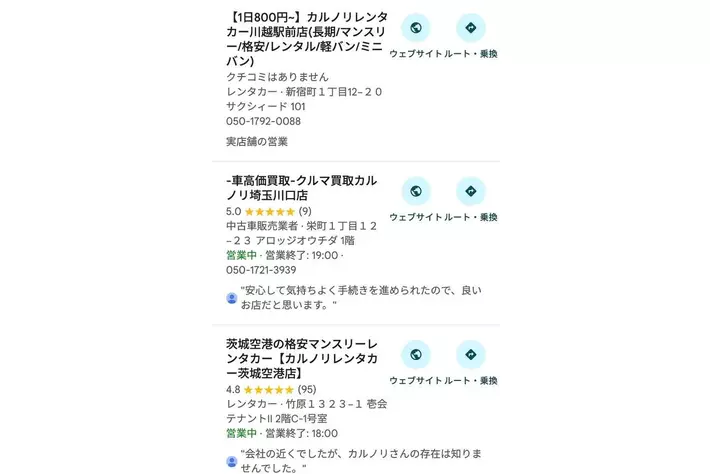
Task: Open website for カルノリレンタカー茨城空港店
Action: click(x=416, y=355)
